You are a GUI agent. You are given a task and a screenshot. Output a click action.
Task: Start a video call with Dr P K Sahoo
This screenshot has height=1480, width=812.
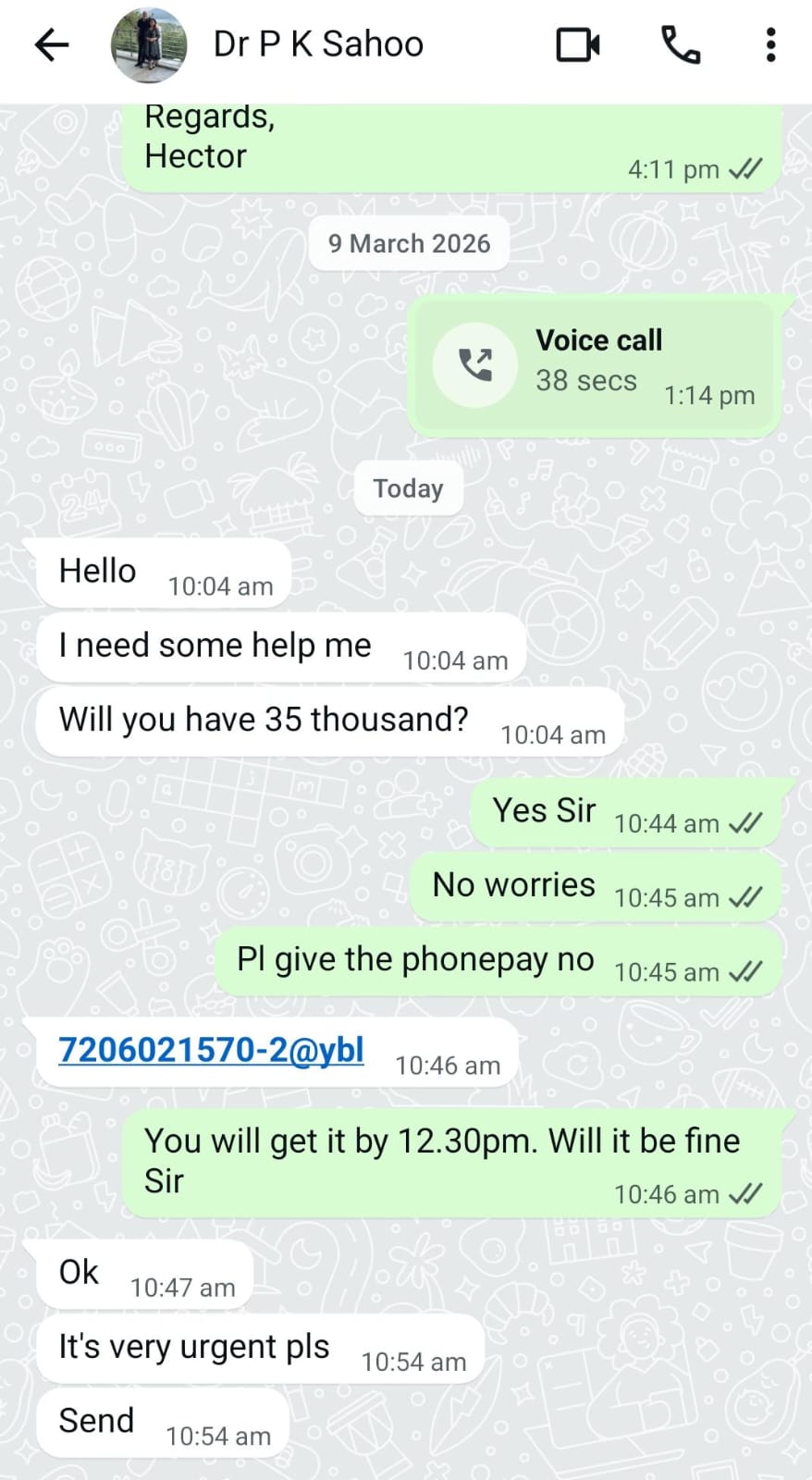(x=578, y=44)
